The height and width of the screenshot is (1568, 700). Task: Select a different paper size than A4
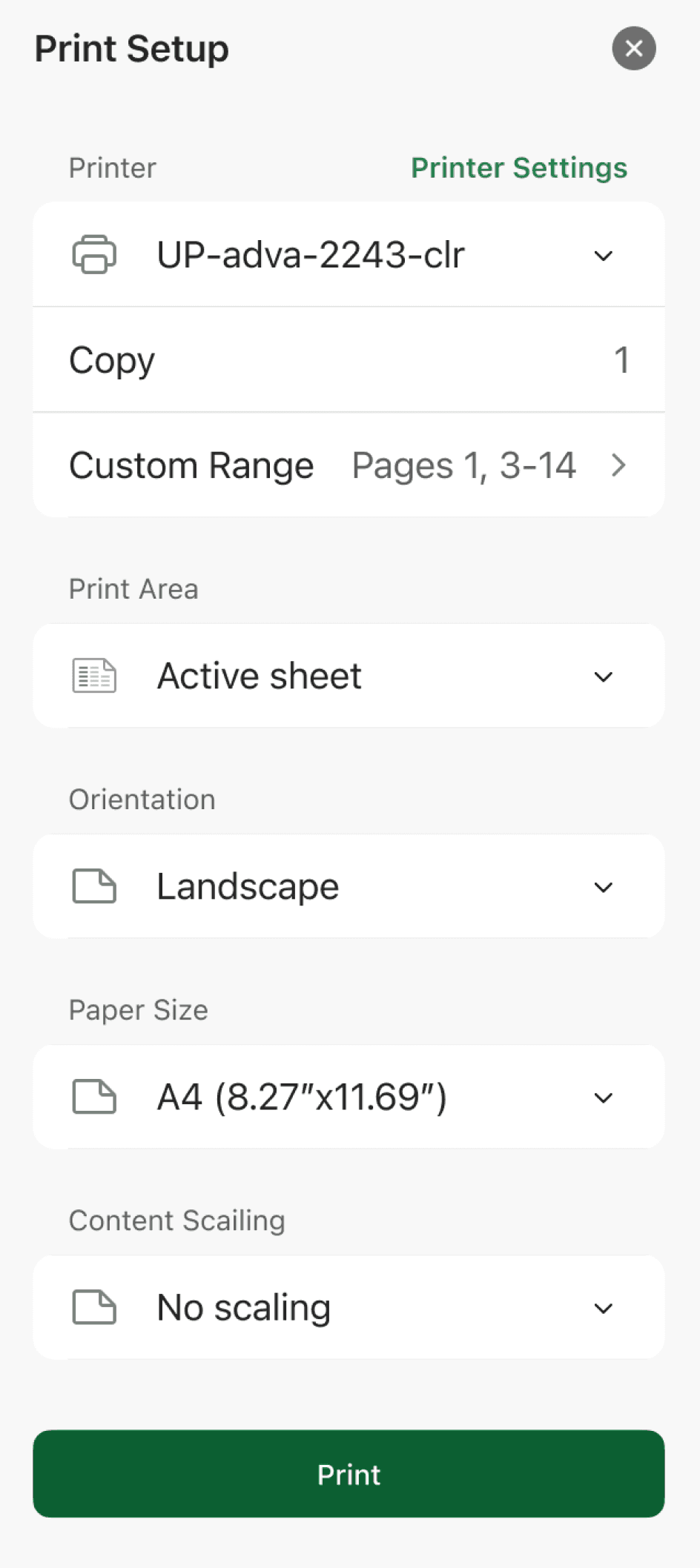click(349, 1097)
